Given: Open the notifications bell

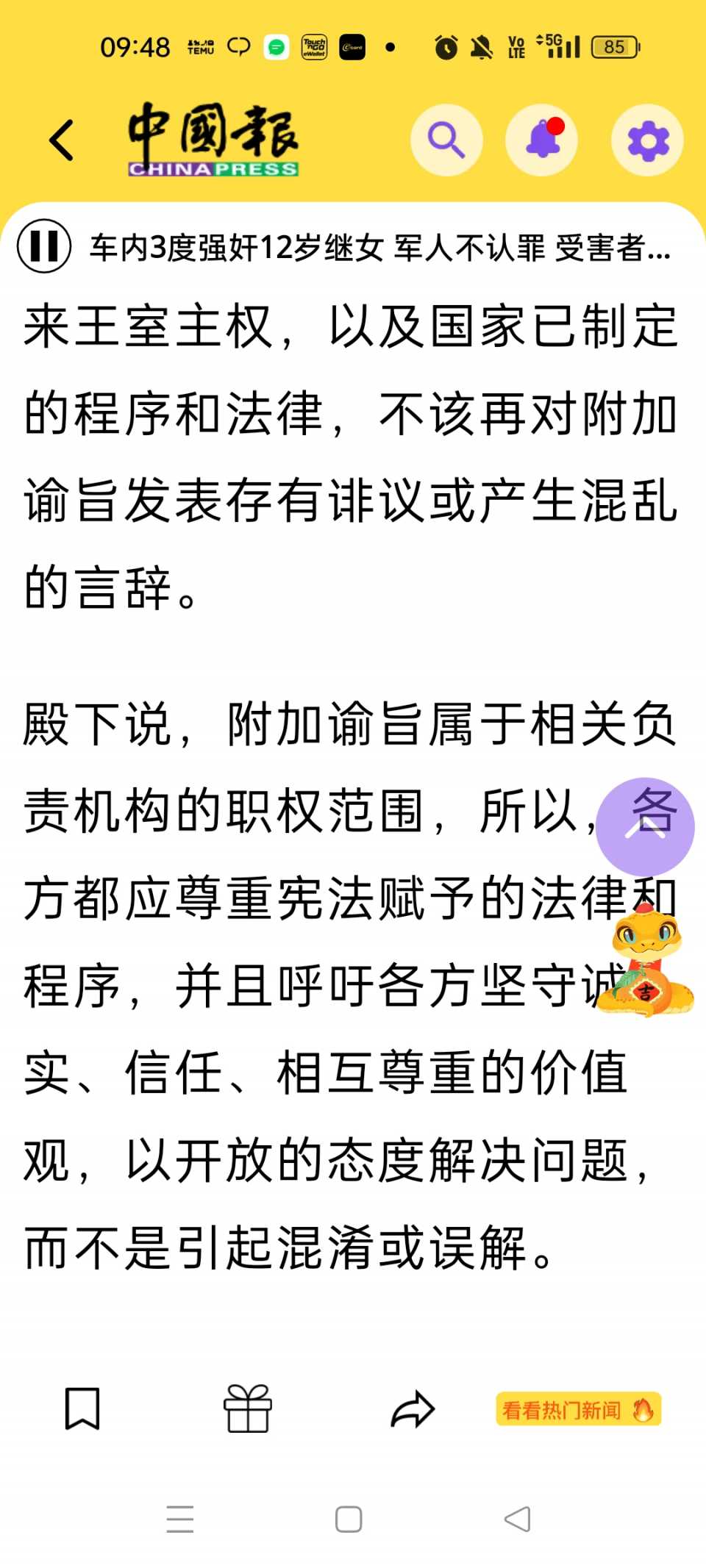Looking at the screenshot, I should [542, 140].
